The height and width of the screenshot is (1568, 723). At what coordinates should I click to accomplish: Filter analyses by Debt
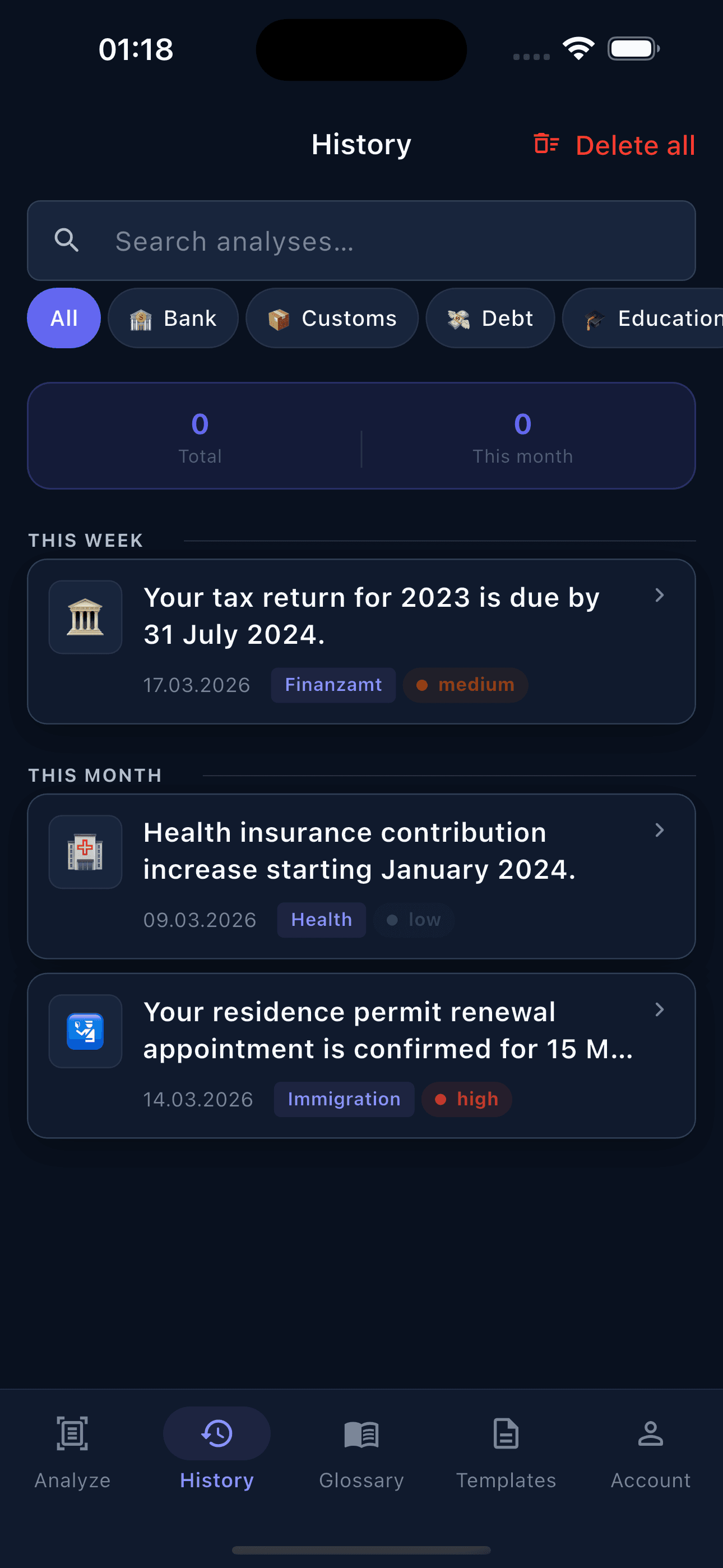pyautogui.click(x=490, y=319)
